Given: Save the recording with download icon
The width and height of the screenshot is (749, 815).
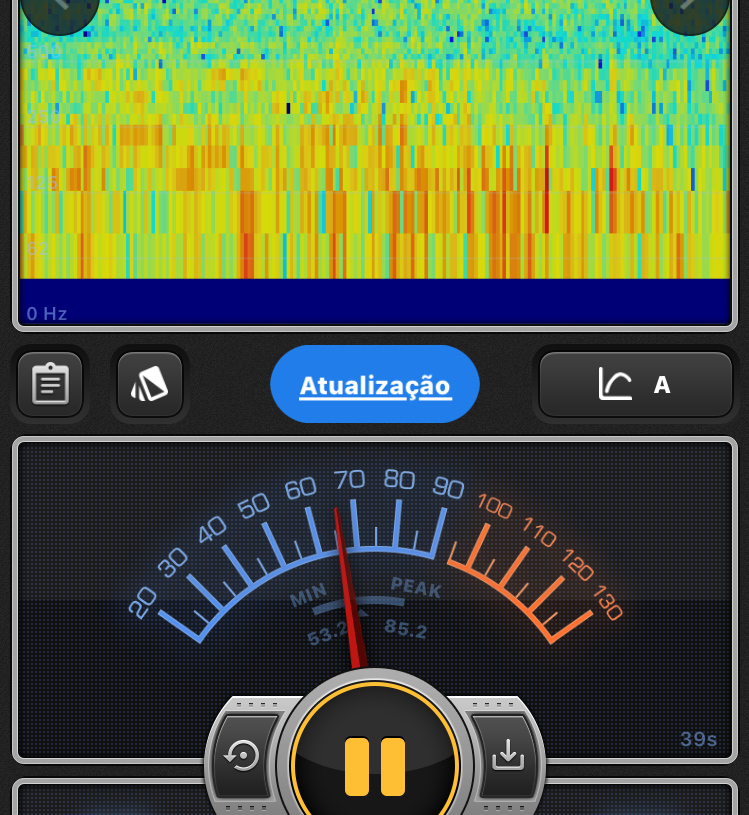Looking at the screenshot, I should [x=508, y=756].
